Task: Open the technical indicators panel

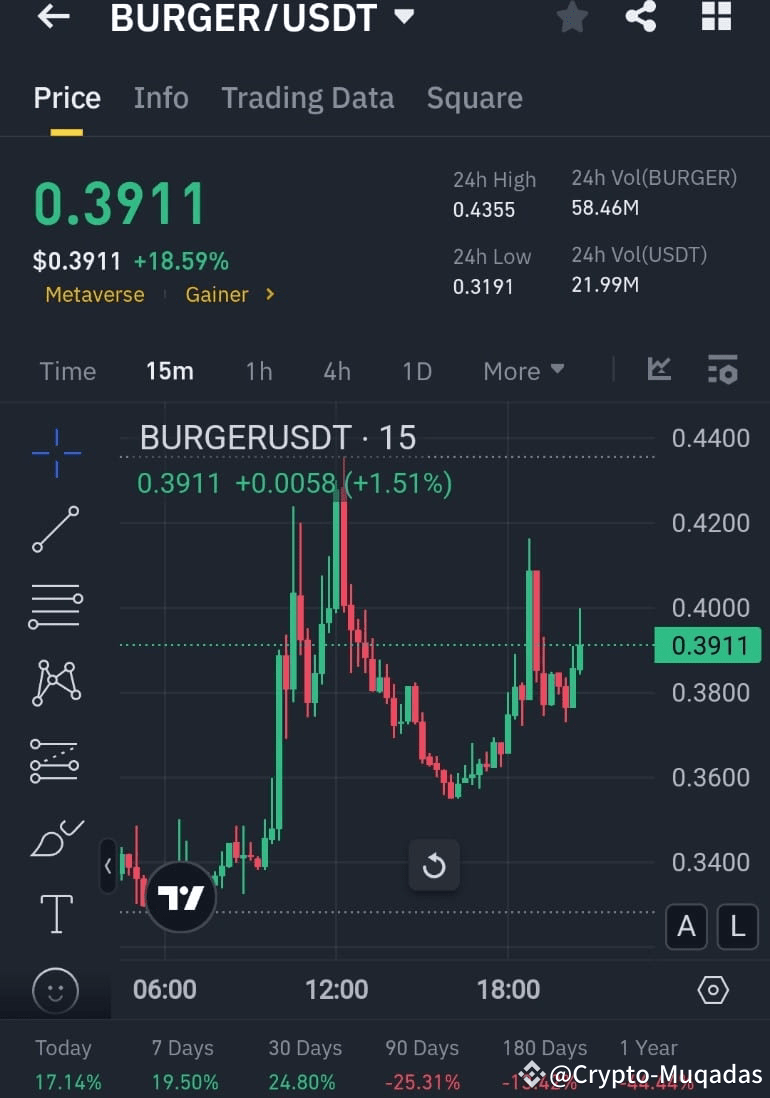Action: point(659,369)
